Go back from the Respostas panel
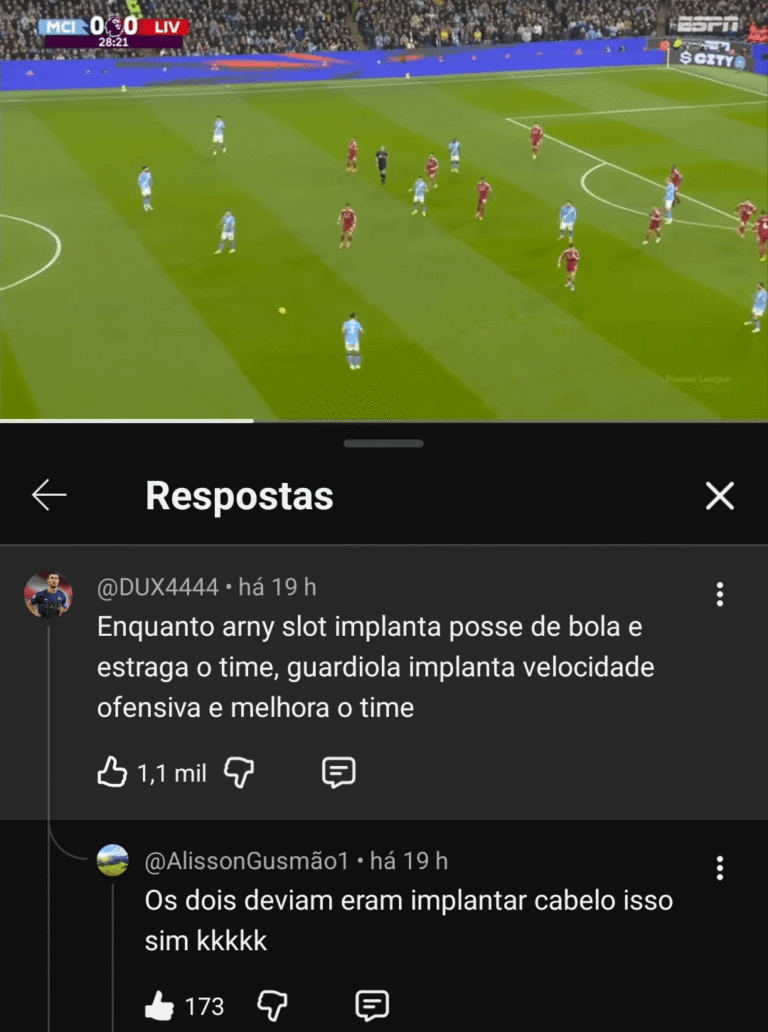 (x=48, y=495)
